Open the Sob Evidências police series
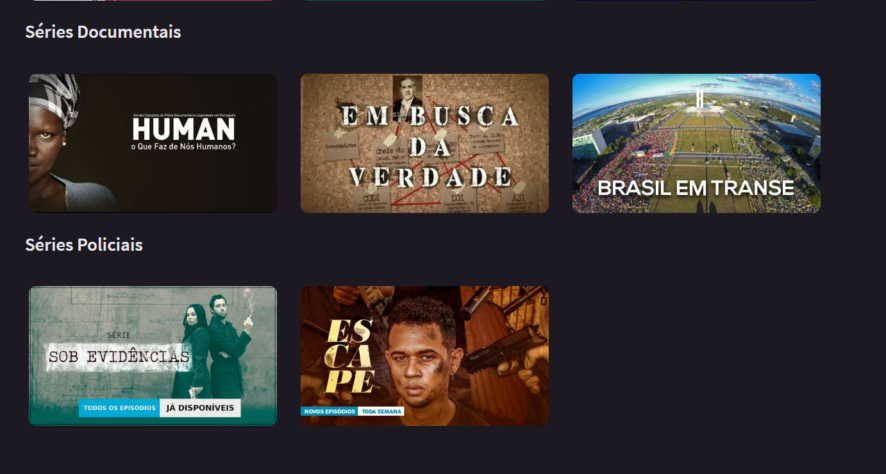The image size is (886, 474). [x=152, y=355]
